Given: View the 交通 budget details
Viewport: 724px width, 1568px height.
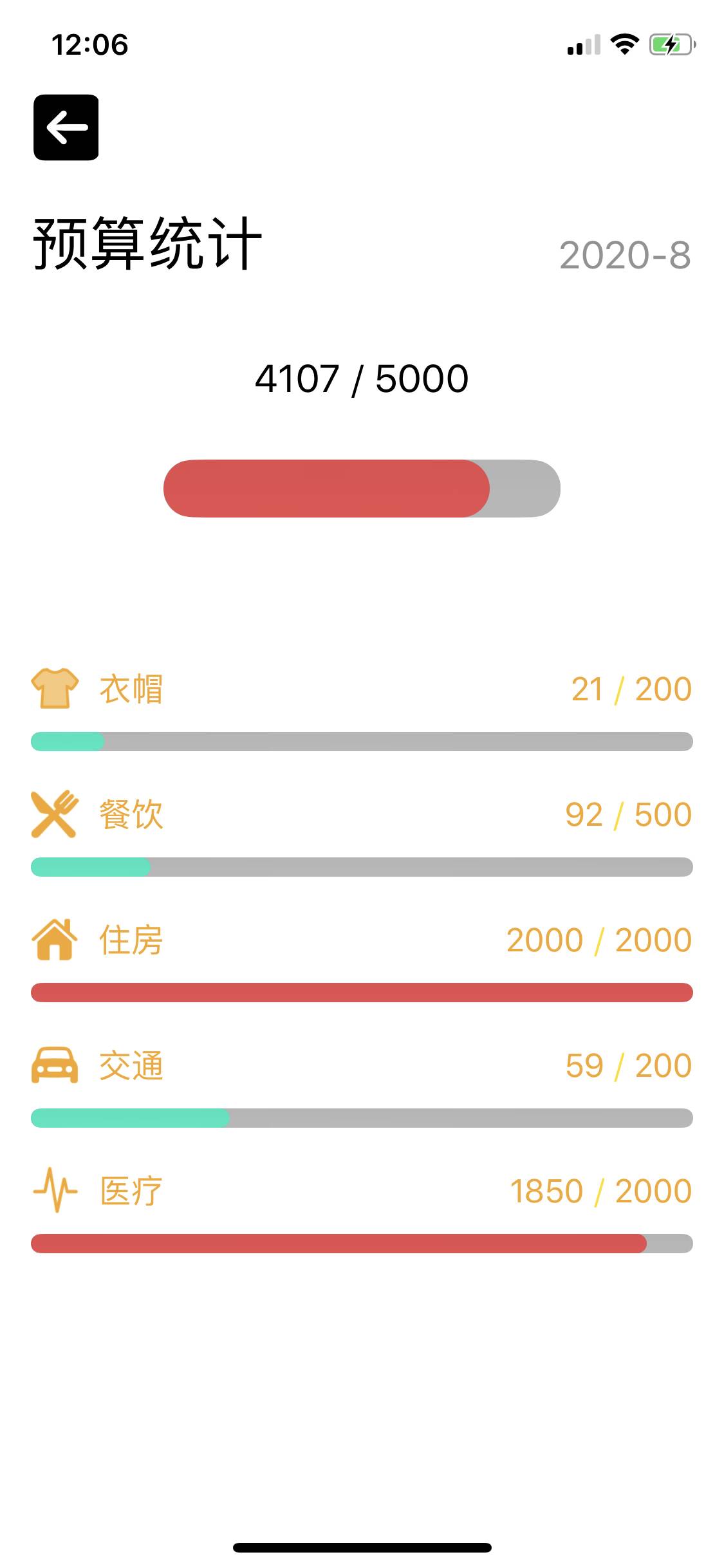Looking at the screenshot, I should point(131,1066).
